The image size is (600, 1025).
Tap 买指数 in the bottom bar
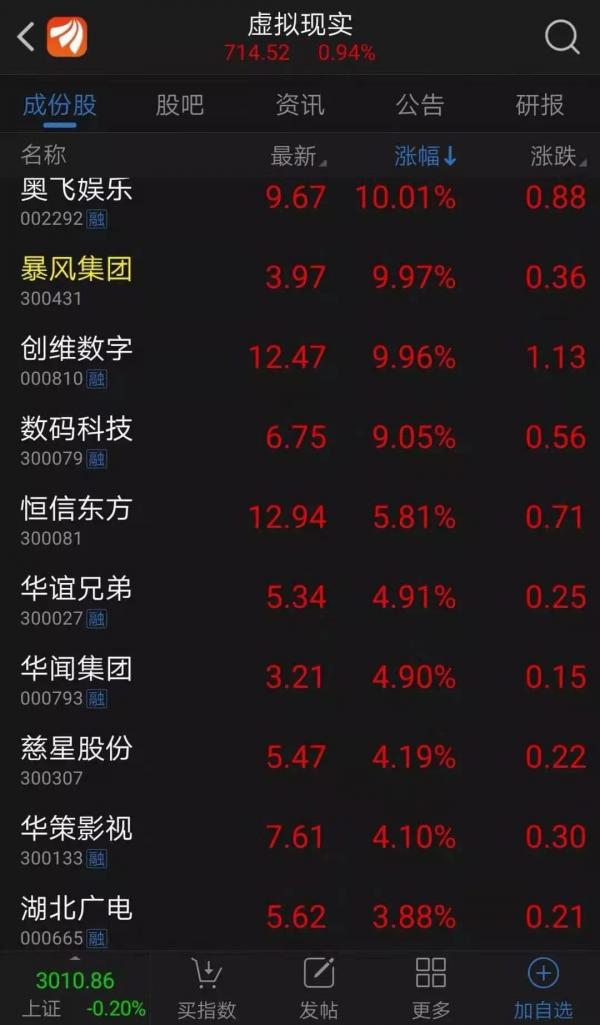(207, 990)
